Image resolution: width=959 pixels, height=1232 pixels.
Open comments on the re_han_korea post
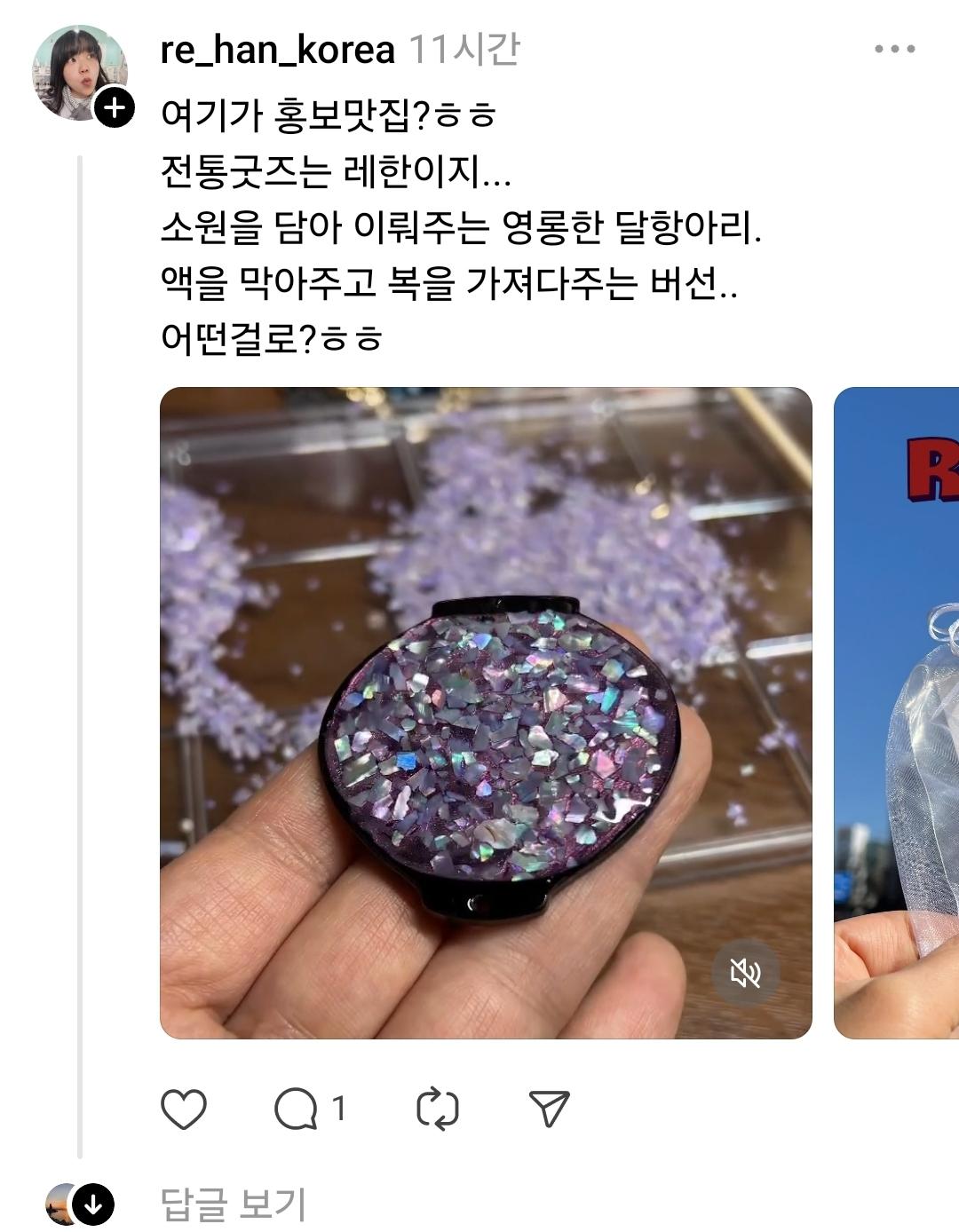coord(297,1109)
